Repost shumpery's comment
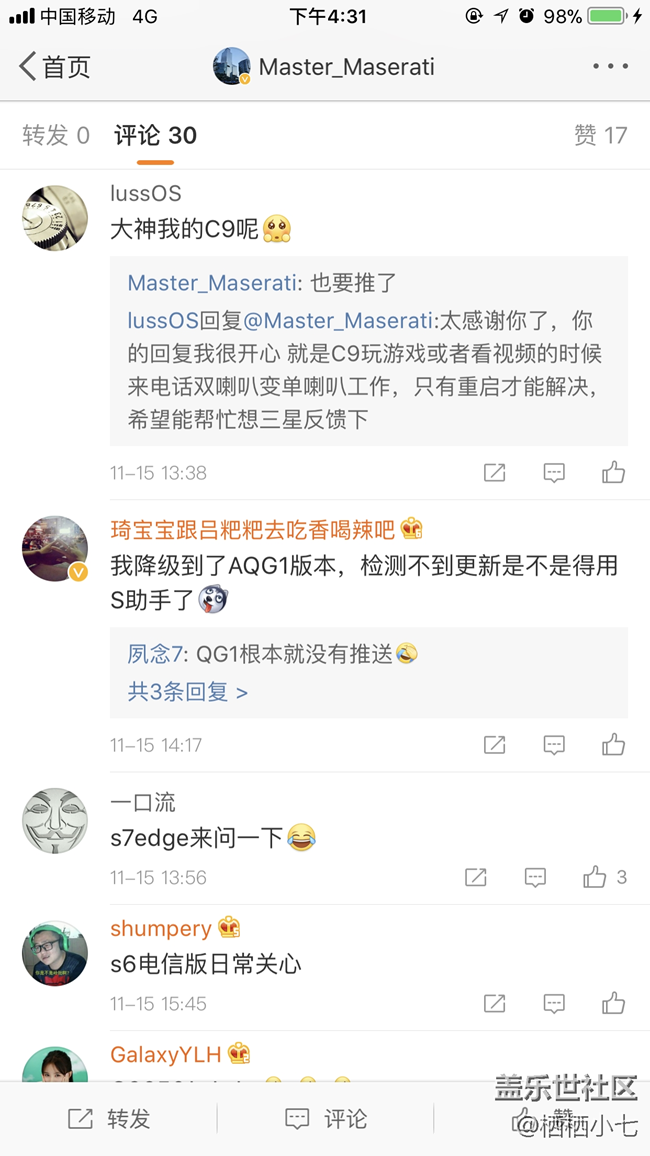This screenshot has height=1156, width=650. pyautogui.click(x=494, y=1002)
